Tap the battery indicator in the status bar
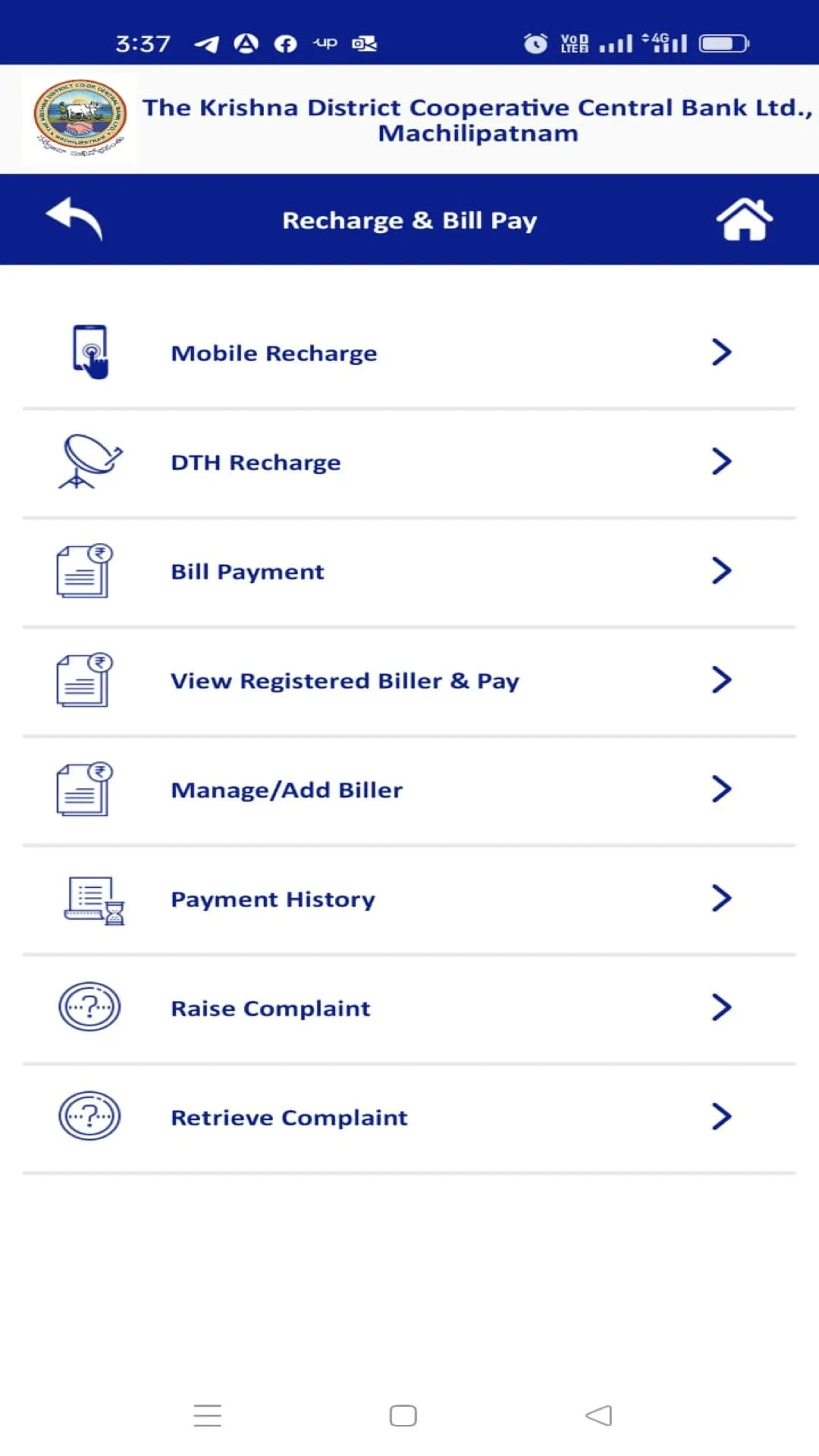Viewport: 819px width, 1456px height. (x=723, y=43)
